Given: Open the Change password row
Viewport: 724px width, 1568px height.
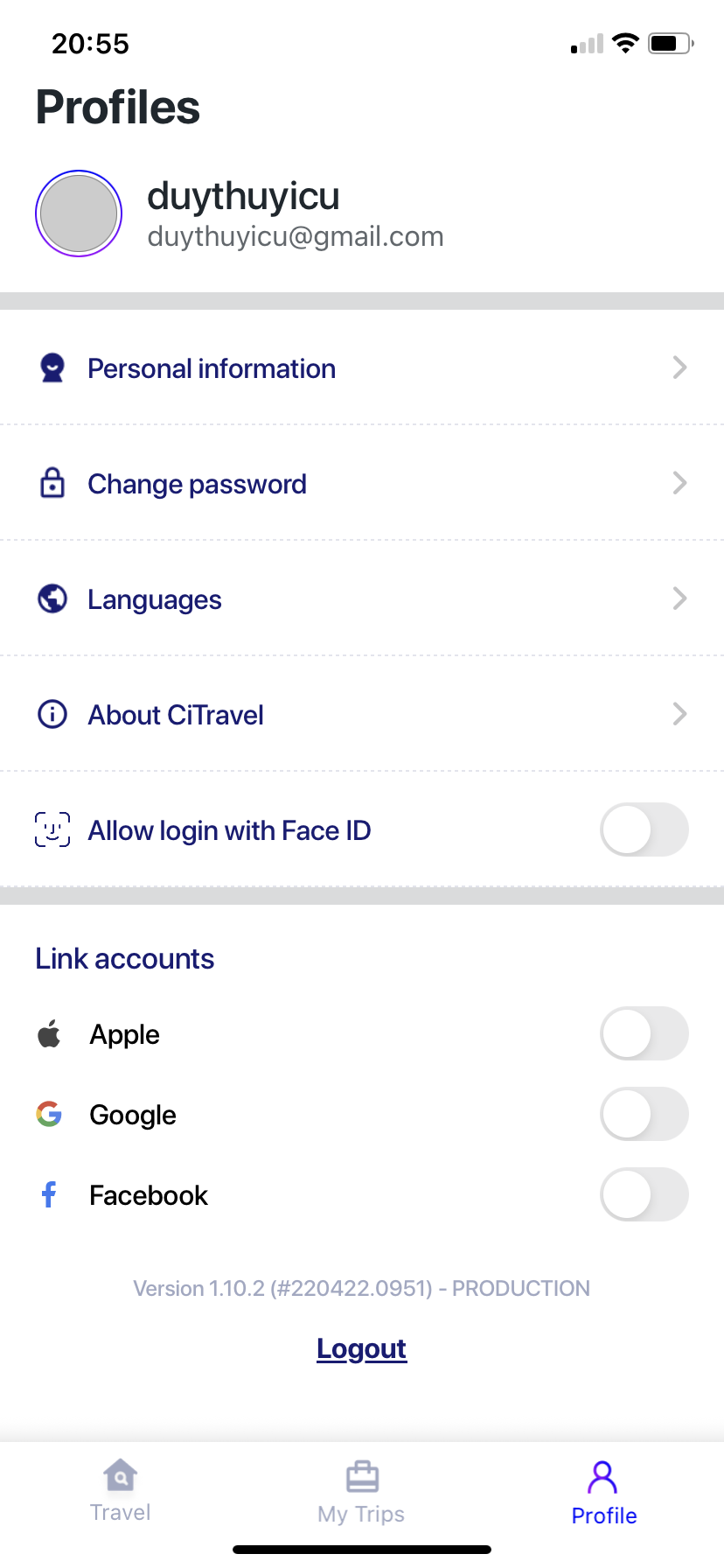Looking at the screenshot, I should pos(361,484).
